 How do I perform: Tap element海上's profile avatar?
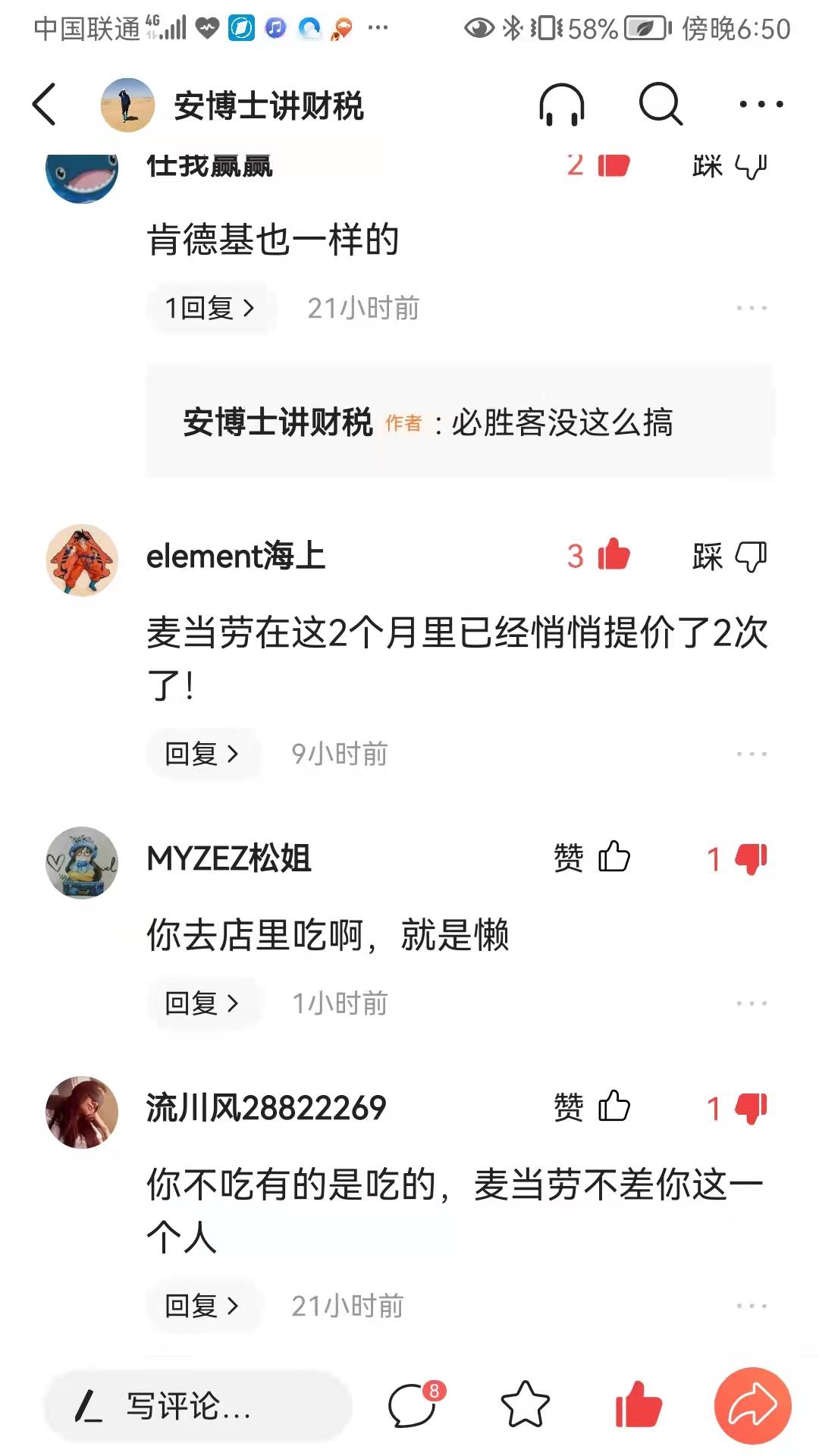coord(82,559)
